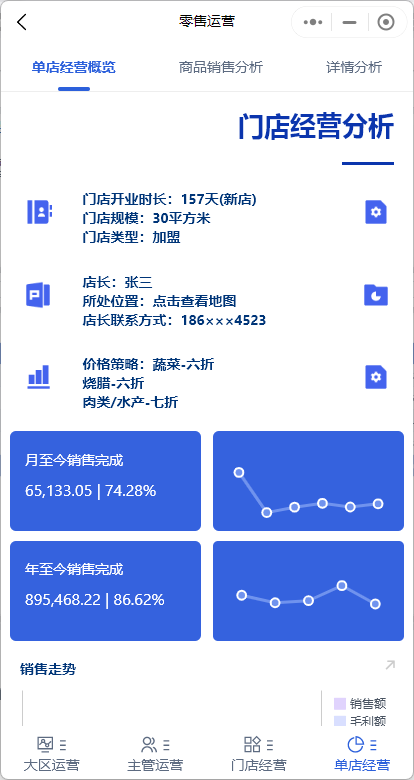
Task: Open the 年至今销售完成 card
Action: 105,591
